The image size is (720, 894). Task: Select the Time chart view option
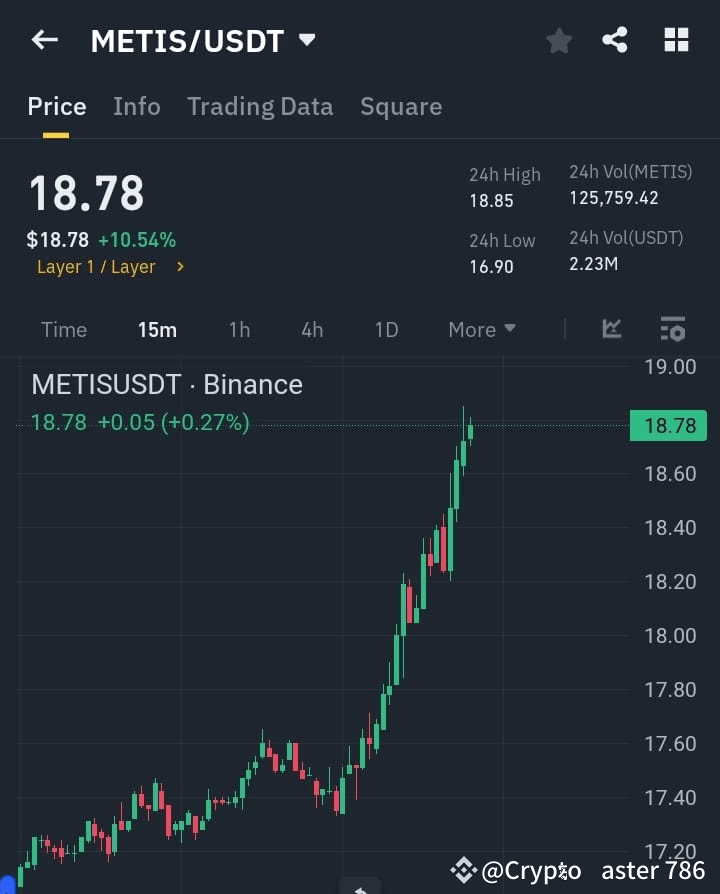[x=63, y=329]
